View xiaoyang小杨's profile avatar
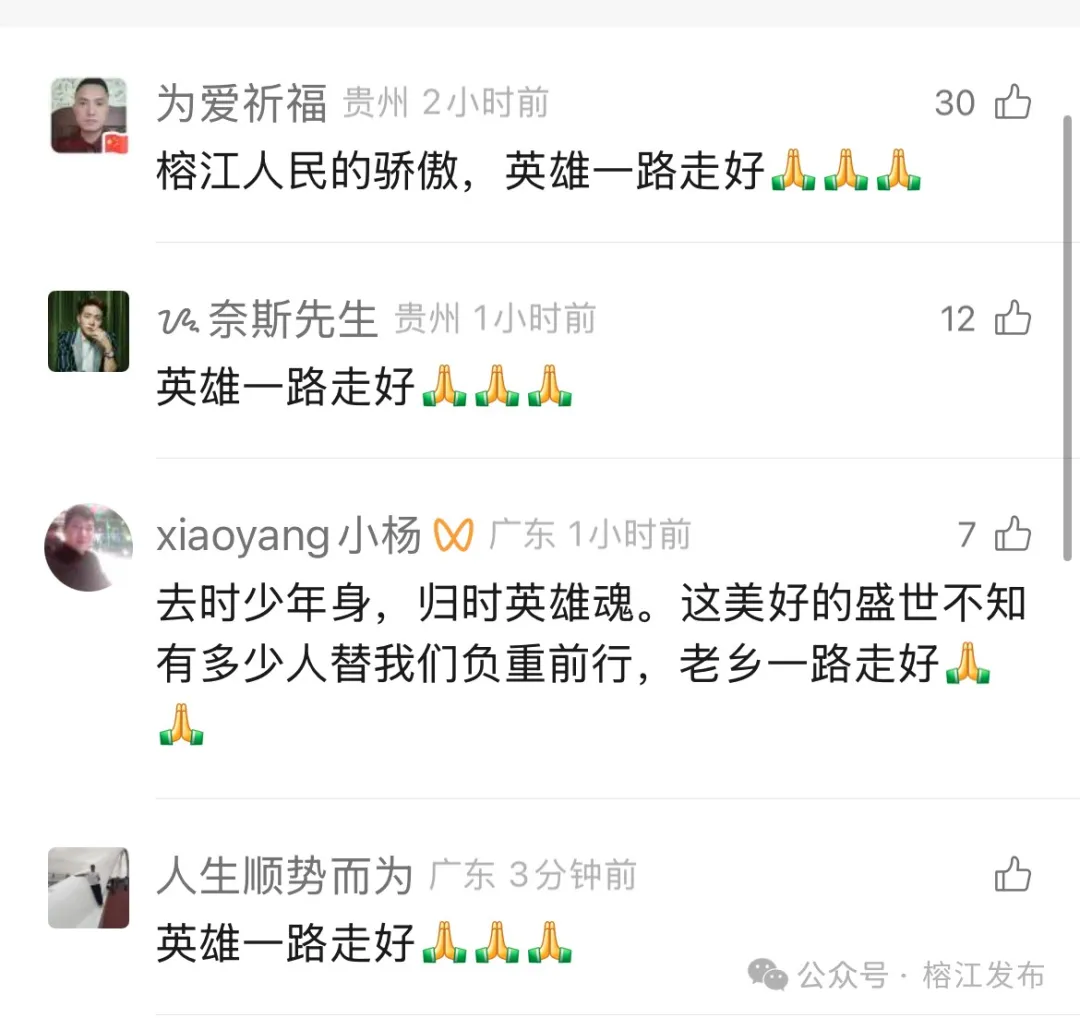Image resolution: width=1080 pixels, height=1018 pixels. [89, 547]
